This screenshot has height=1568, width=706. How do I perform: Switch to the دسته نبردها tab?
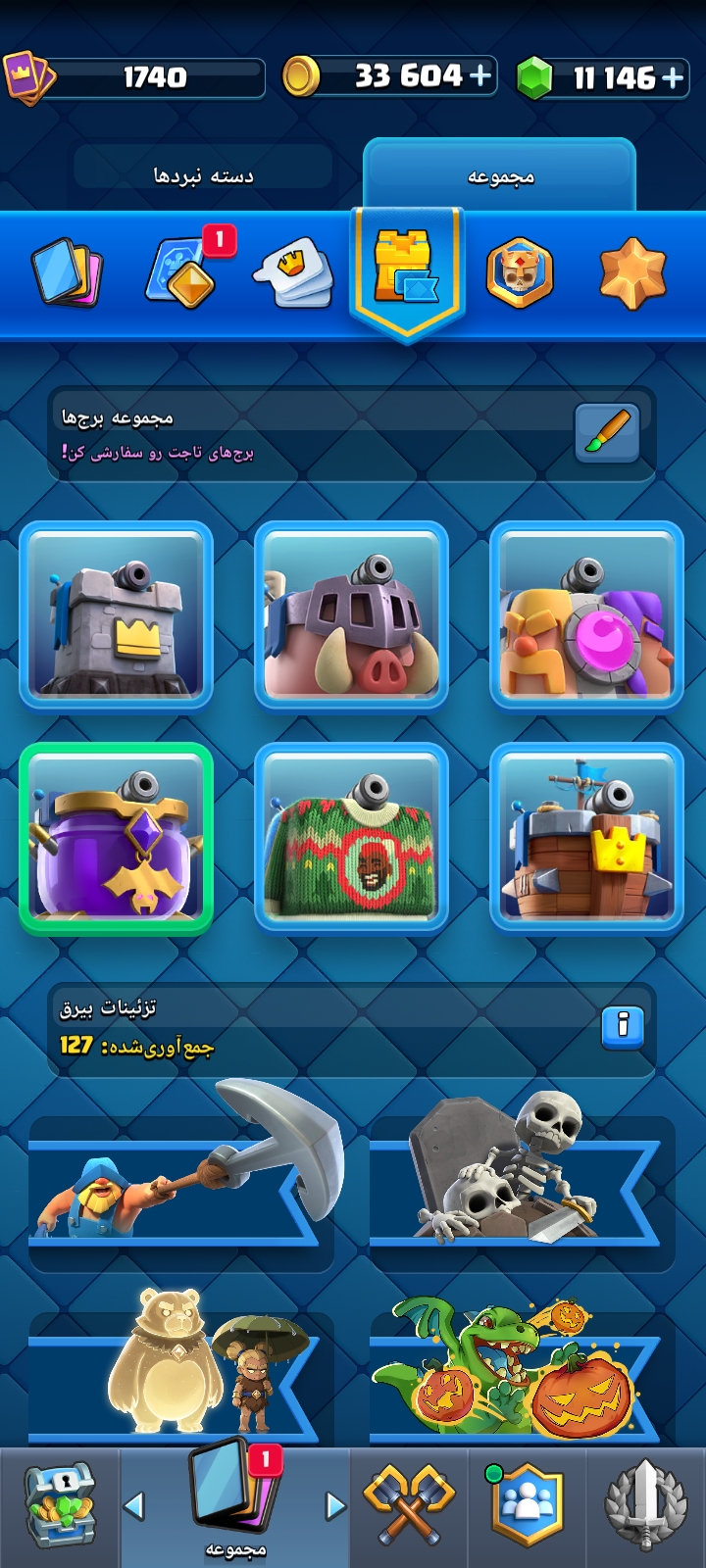click(203, 175)
